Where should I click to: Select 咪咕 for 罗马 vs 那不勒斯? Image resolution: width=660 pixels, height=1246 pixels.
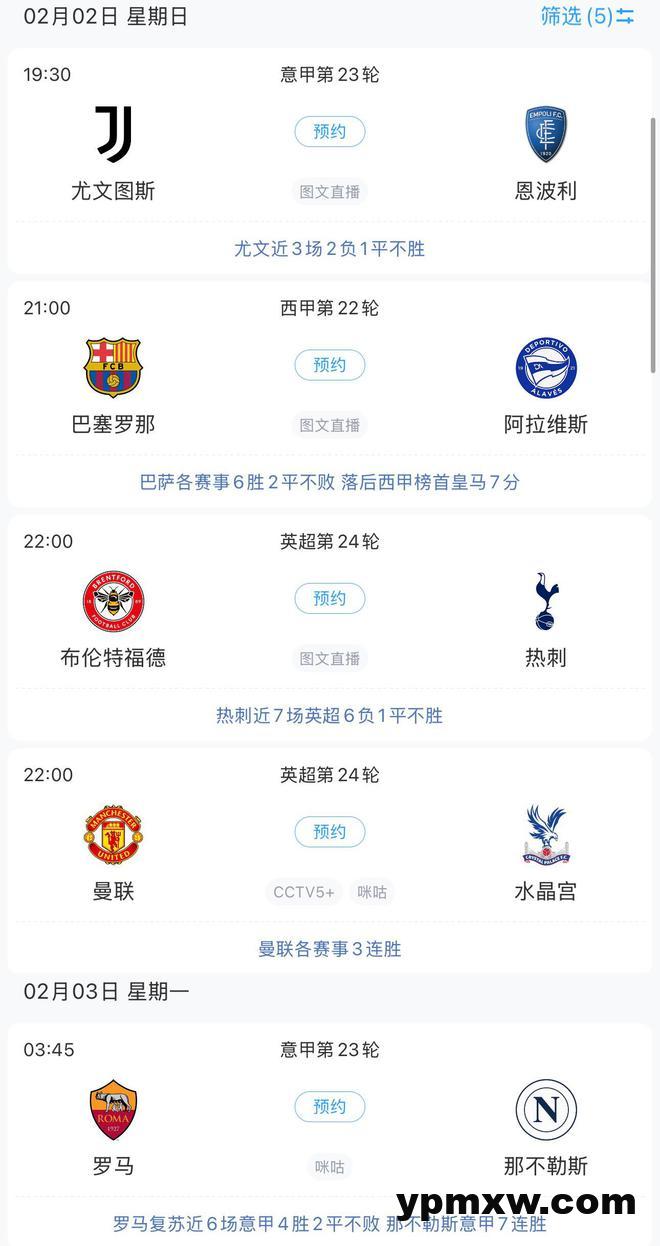329,1167
